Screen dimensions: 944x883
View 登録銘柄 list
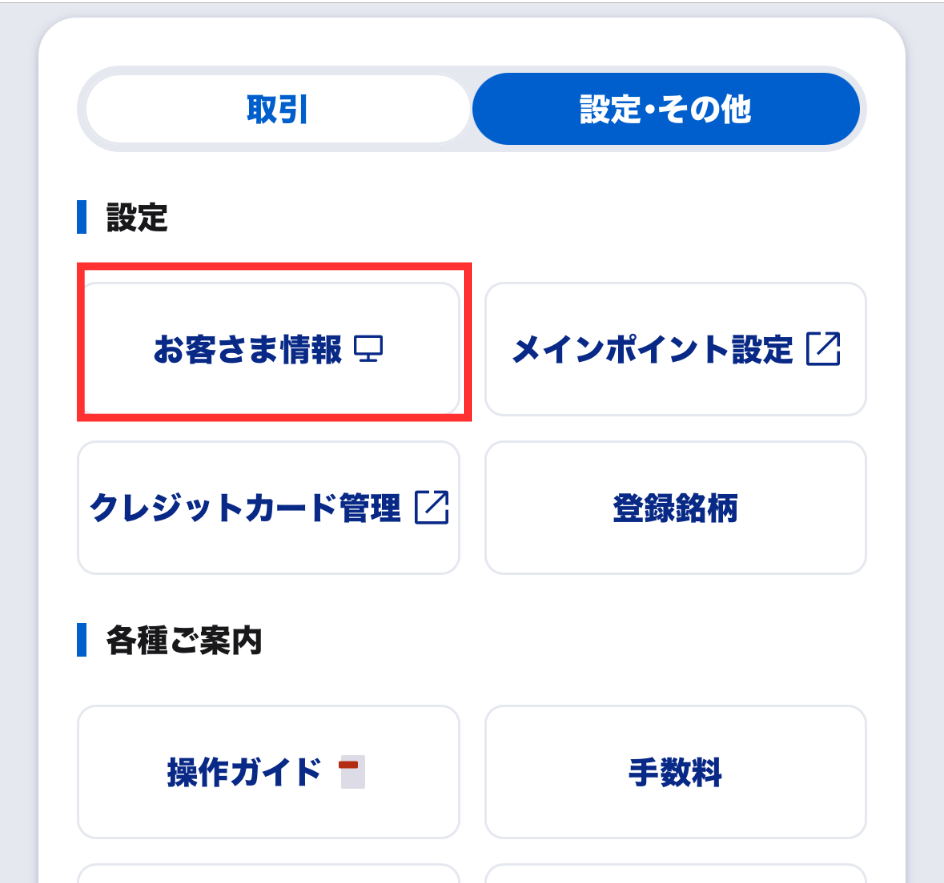(x=675, y=508)
